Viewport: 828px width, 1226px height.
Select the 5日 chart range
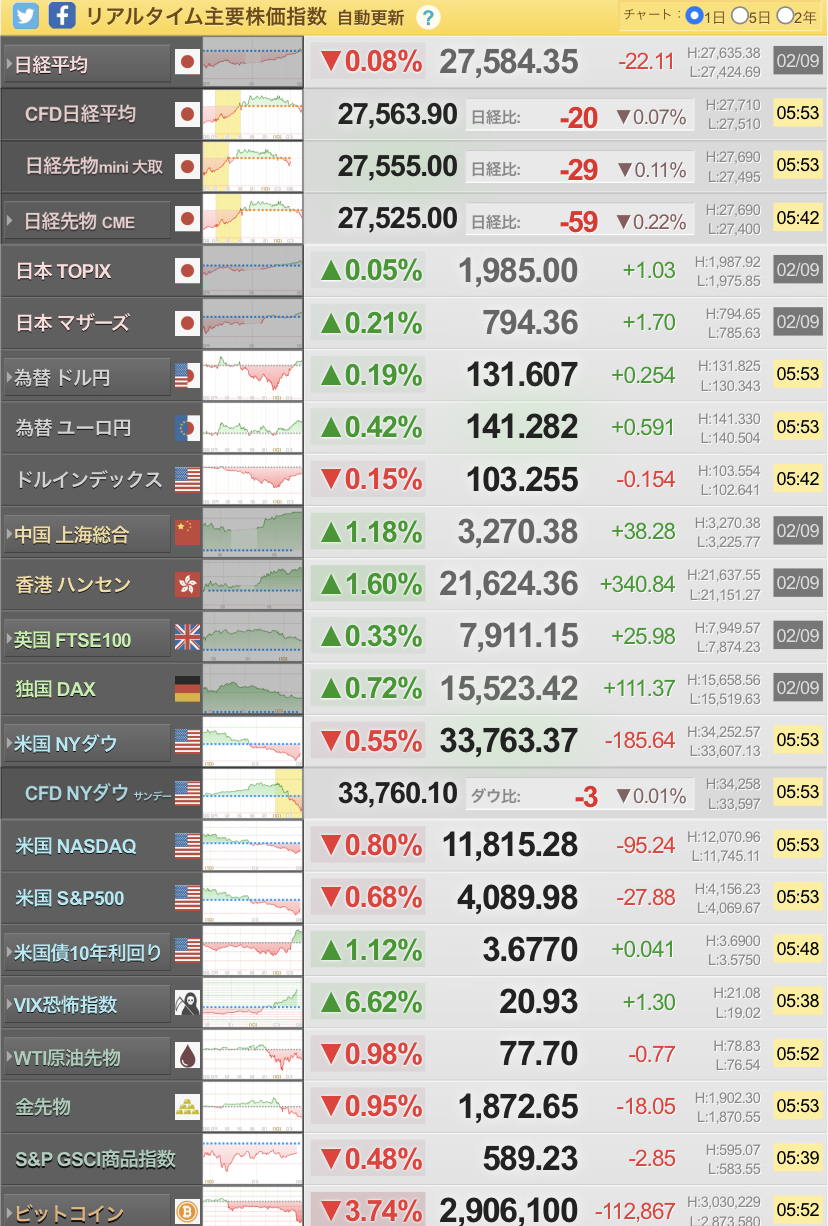tap(740, 16)
